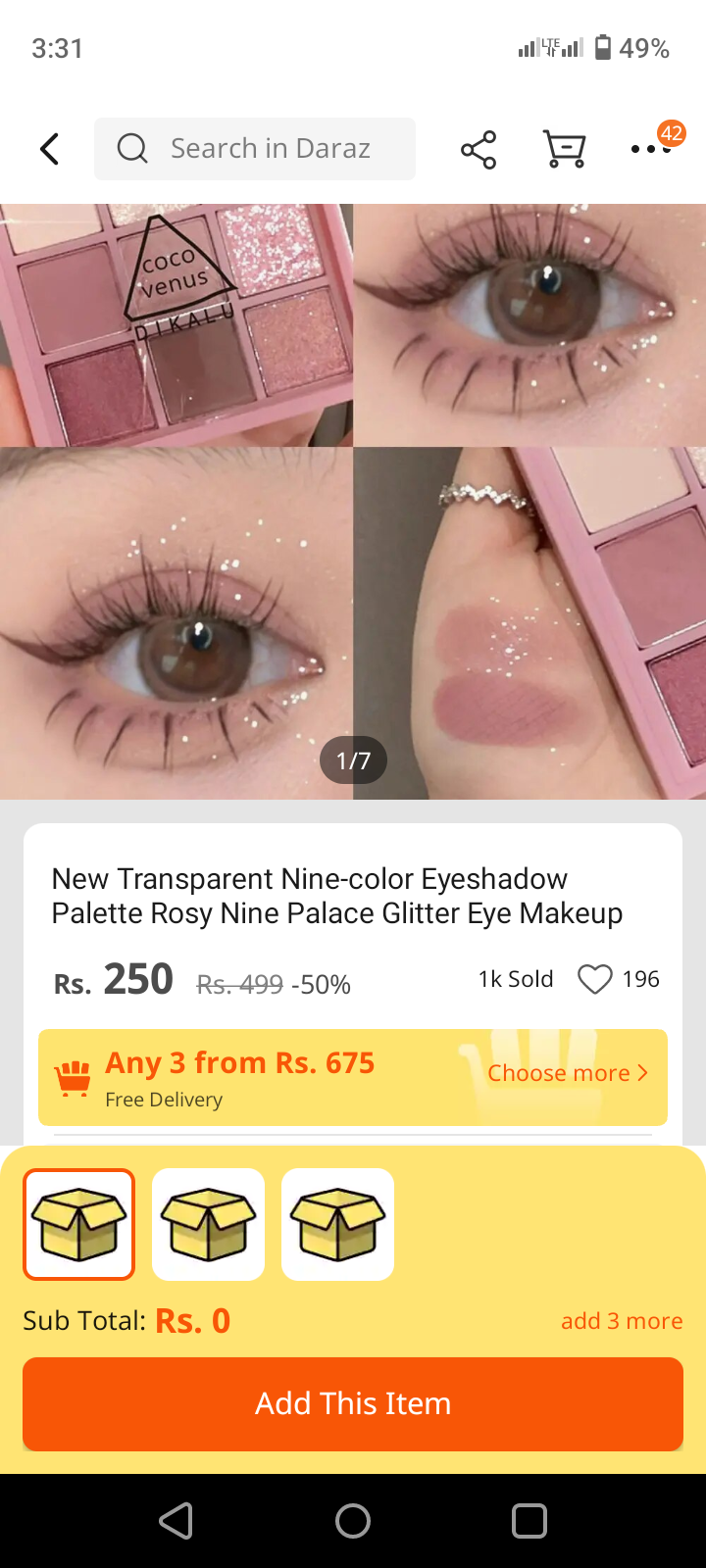Open the recent apps view

529,1521
